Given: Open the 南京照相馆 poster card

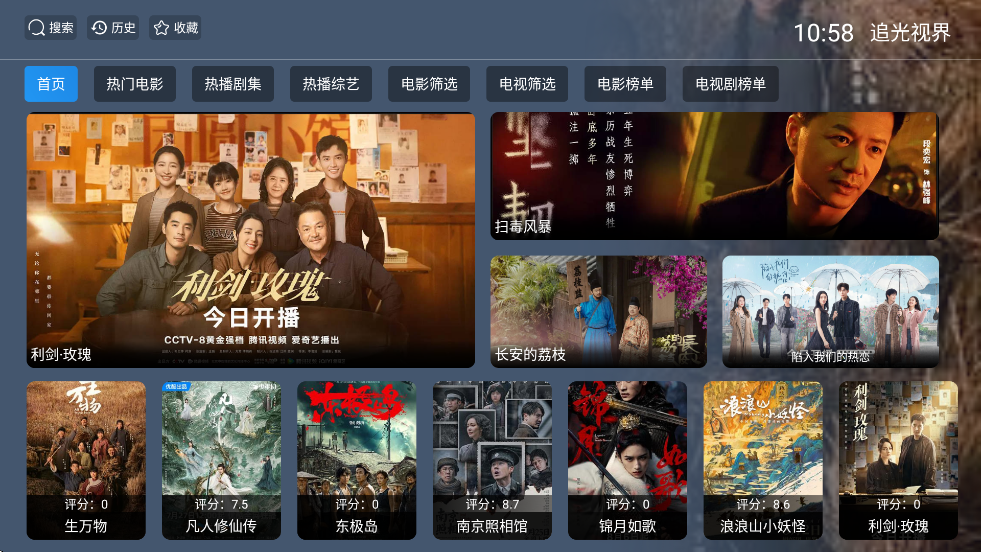Looking at the screenshot, I should (x=492, y=460).
